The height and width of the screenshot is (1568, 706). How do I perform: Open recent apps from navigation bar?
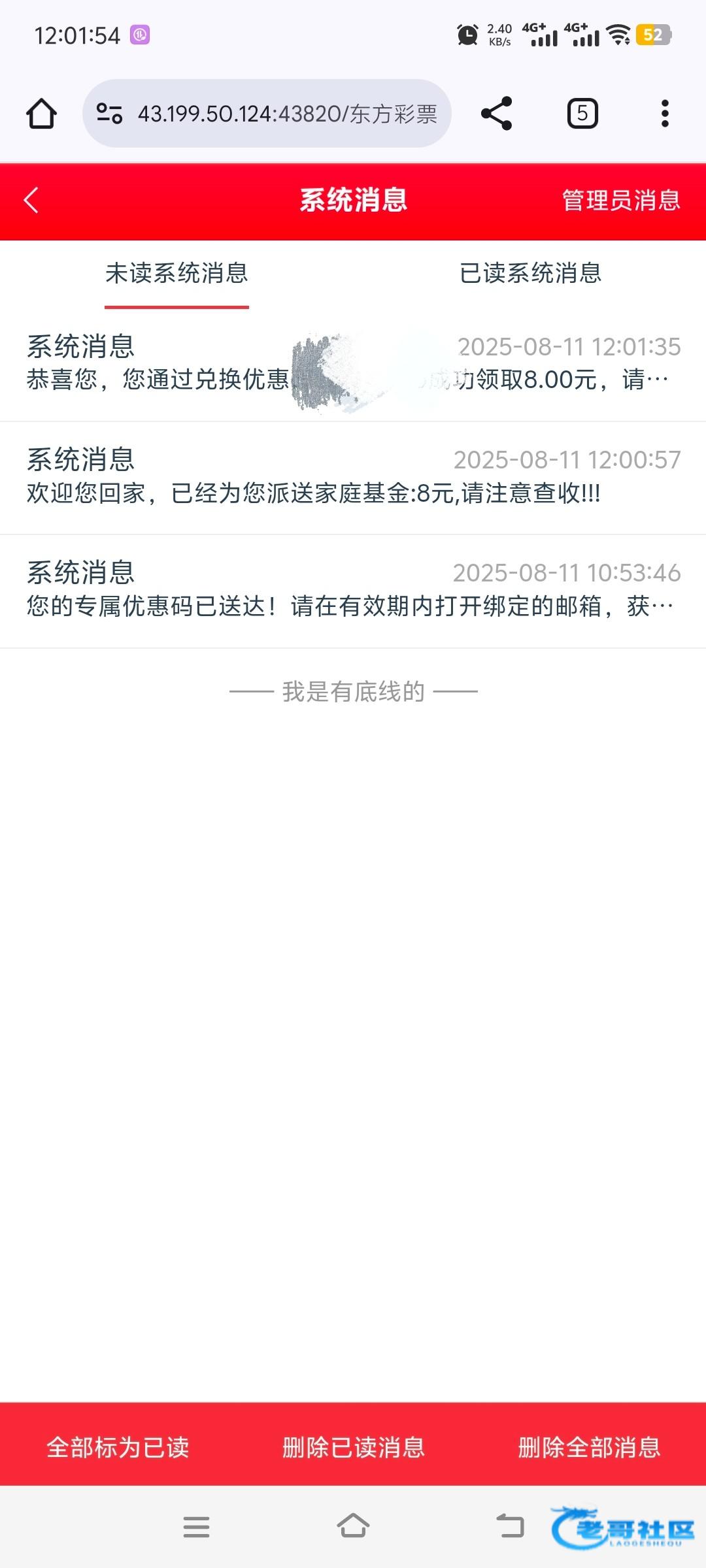tap(196, 1527)
